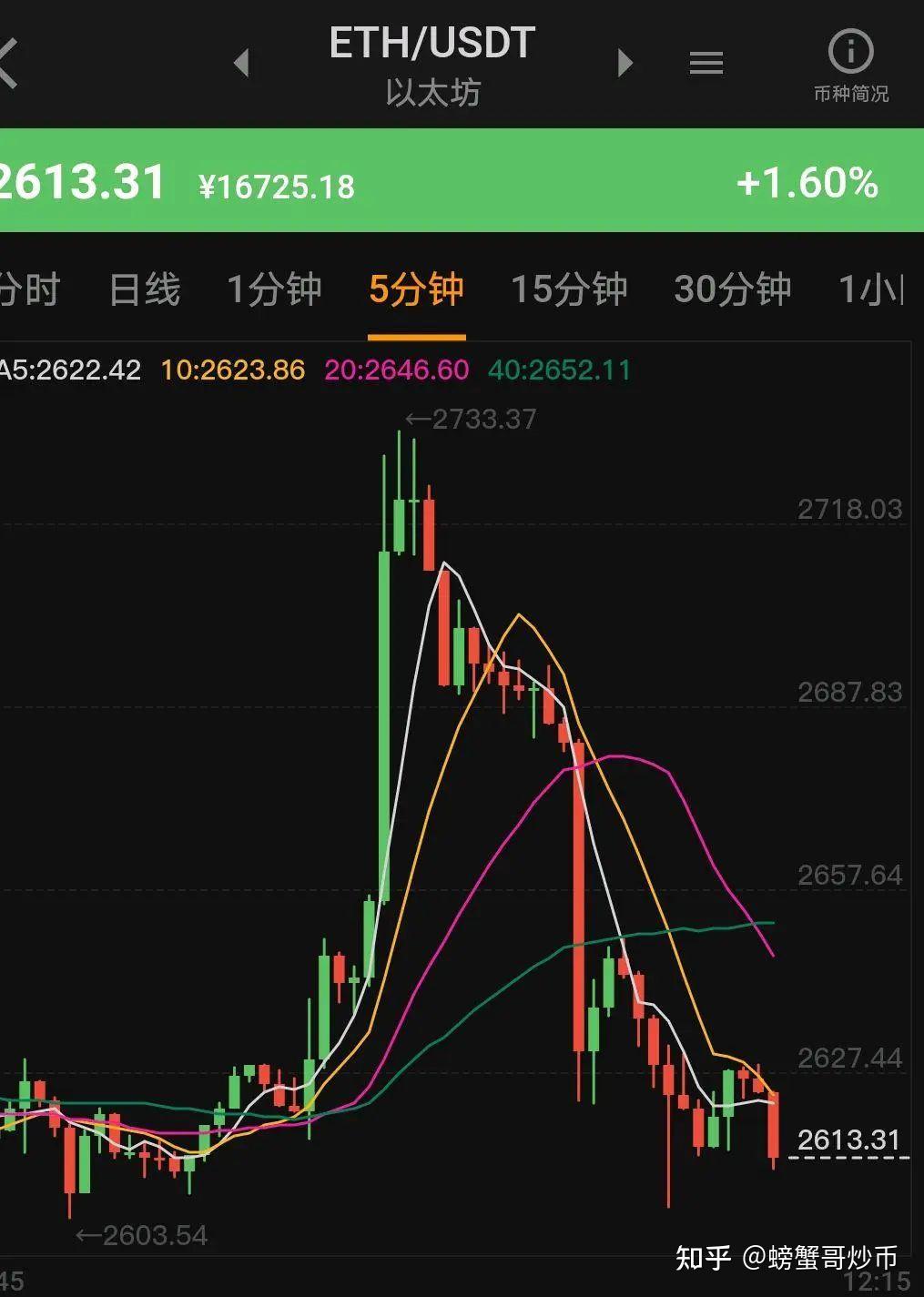The image size is (924, 1297).
Task: Switch to the 分时 chart tab
Action: click(29, 290)
